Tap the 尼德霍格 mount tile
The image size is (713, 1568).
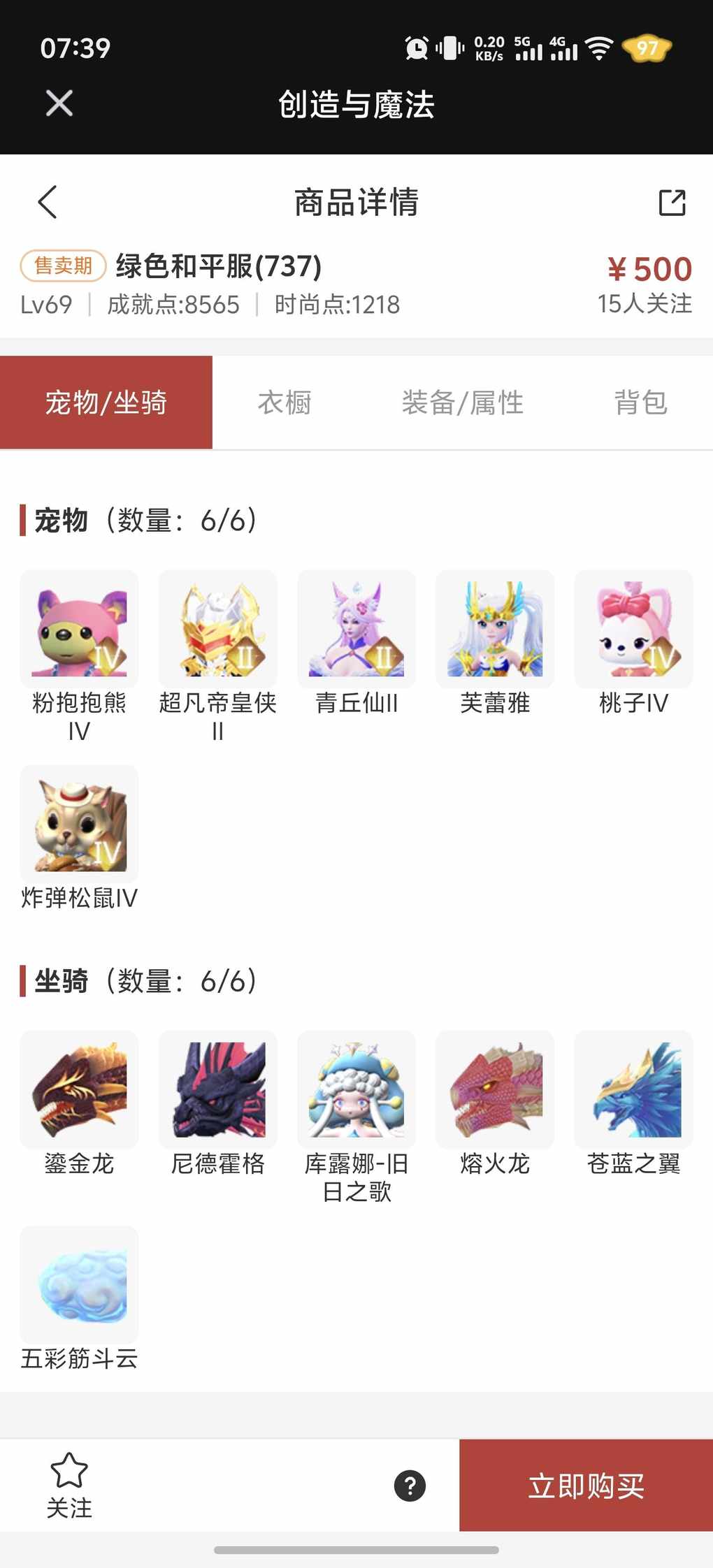click(217, 1089)
